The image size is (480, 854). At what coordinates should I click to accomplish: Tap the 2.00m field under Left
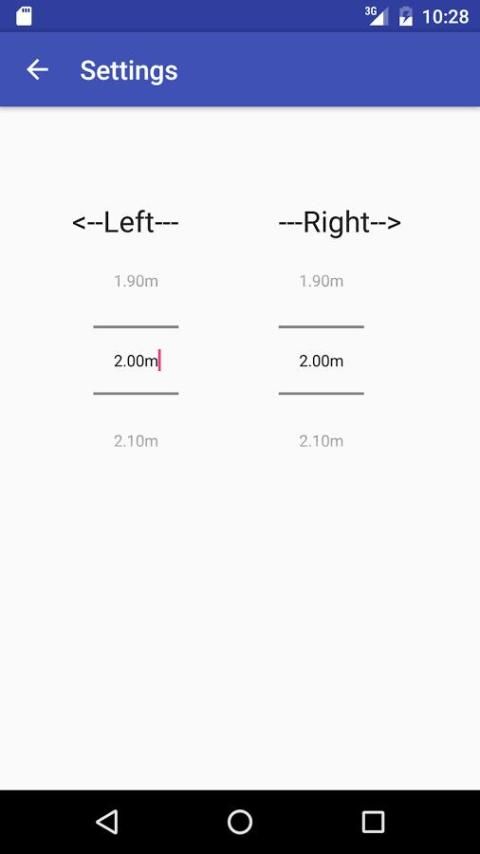click(x=136, y=361)
